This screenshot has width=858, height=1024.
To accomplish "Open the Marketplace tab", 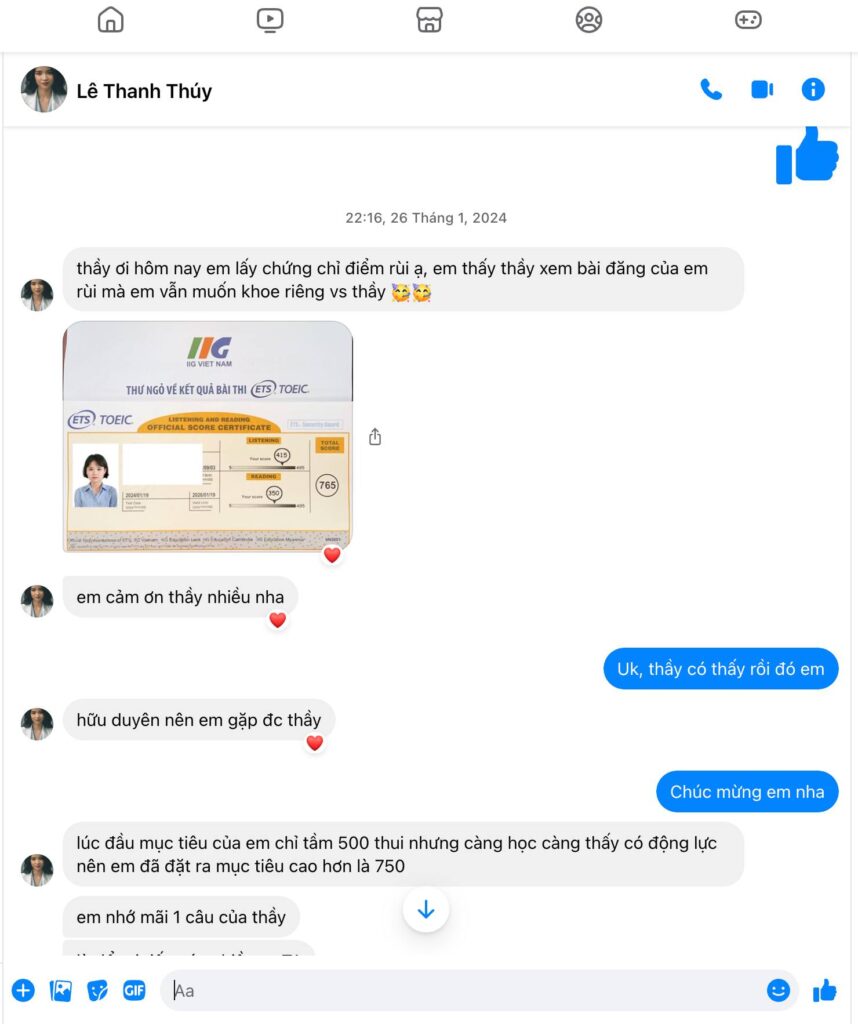I will [429, 20].
